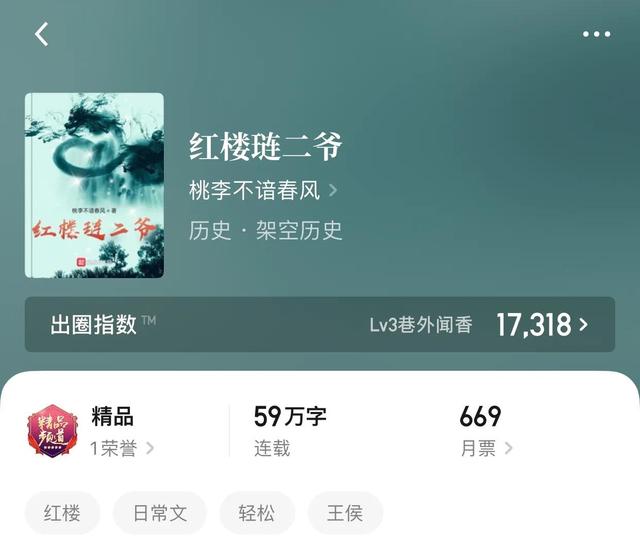Go back using the top-left arrow
Viewport: 640px width, 551px height.
coord(41,34)
